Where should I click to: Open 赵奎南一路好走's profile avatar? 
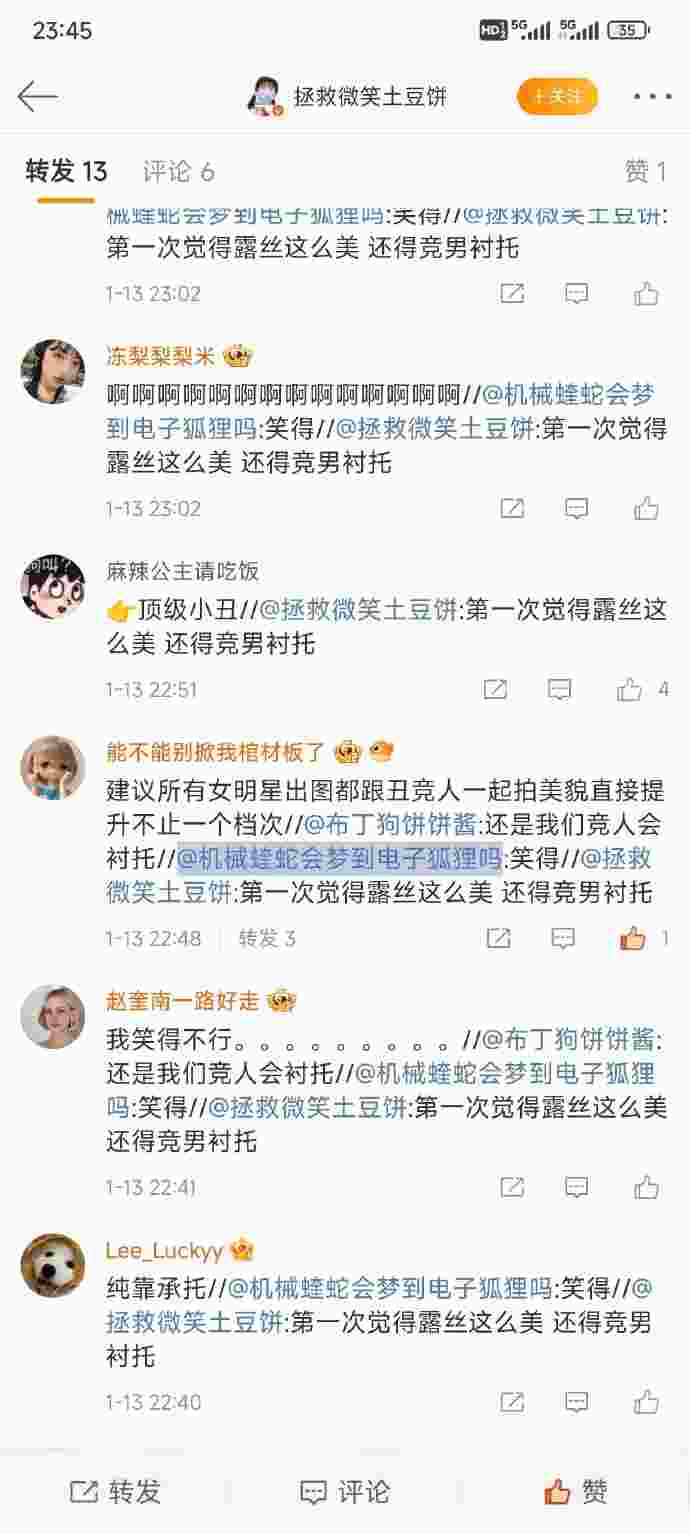(x=52, y=1016)
